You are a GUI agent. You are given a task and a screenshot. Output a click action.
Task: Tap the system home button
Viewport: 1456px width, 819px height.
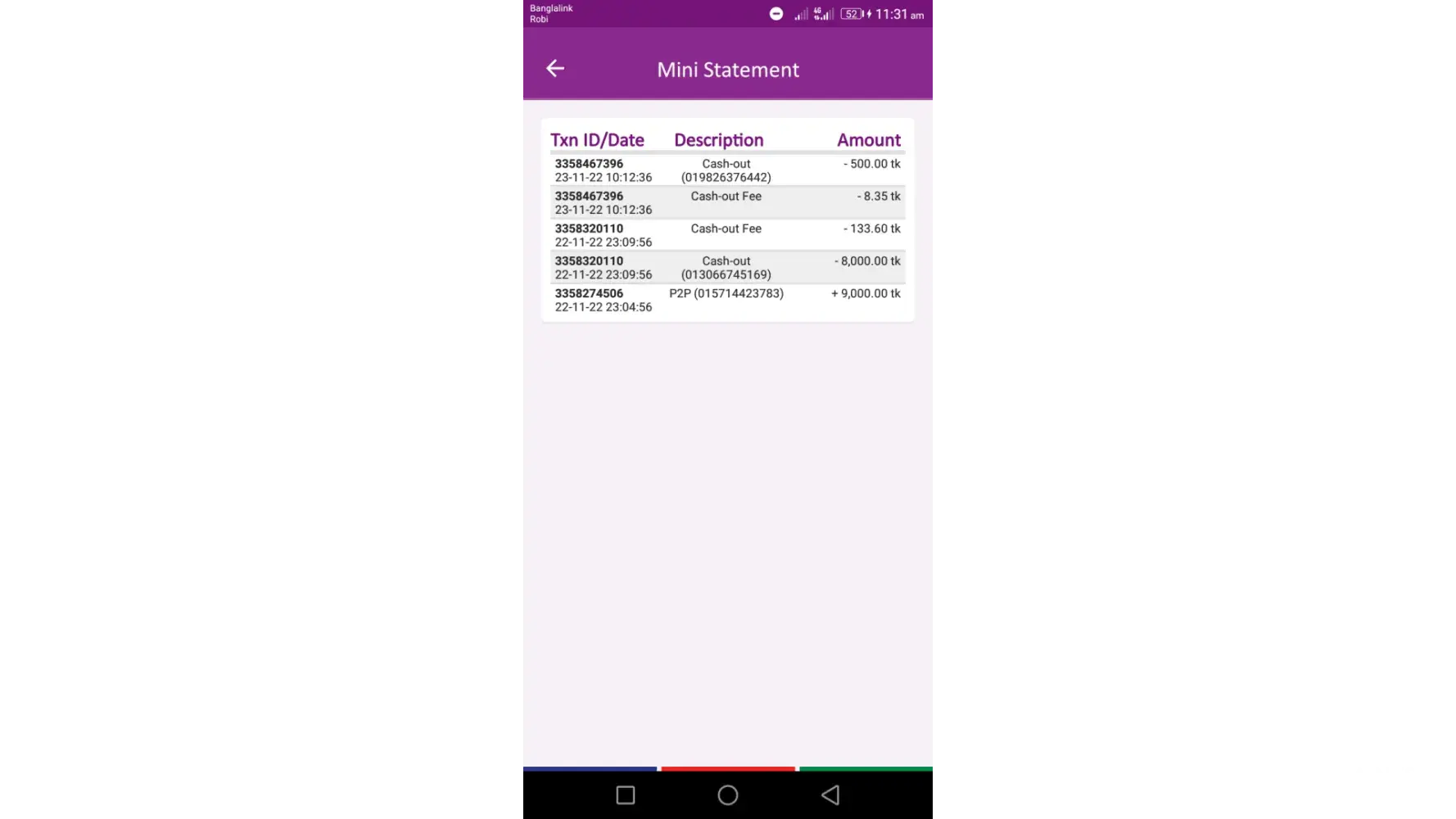727,794
